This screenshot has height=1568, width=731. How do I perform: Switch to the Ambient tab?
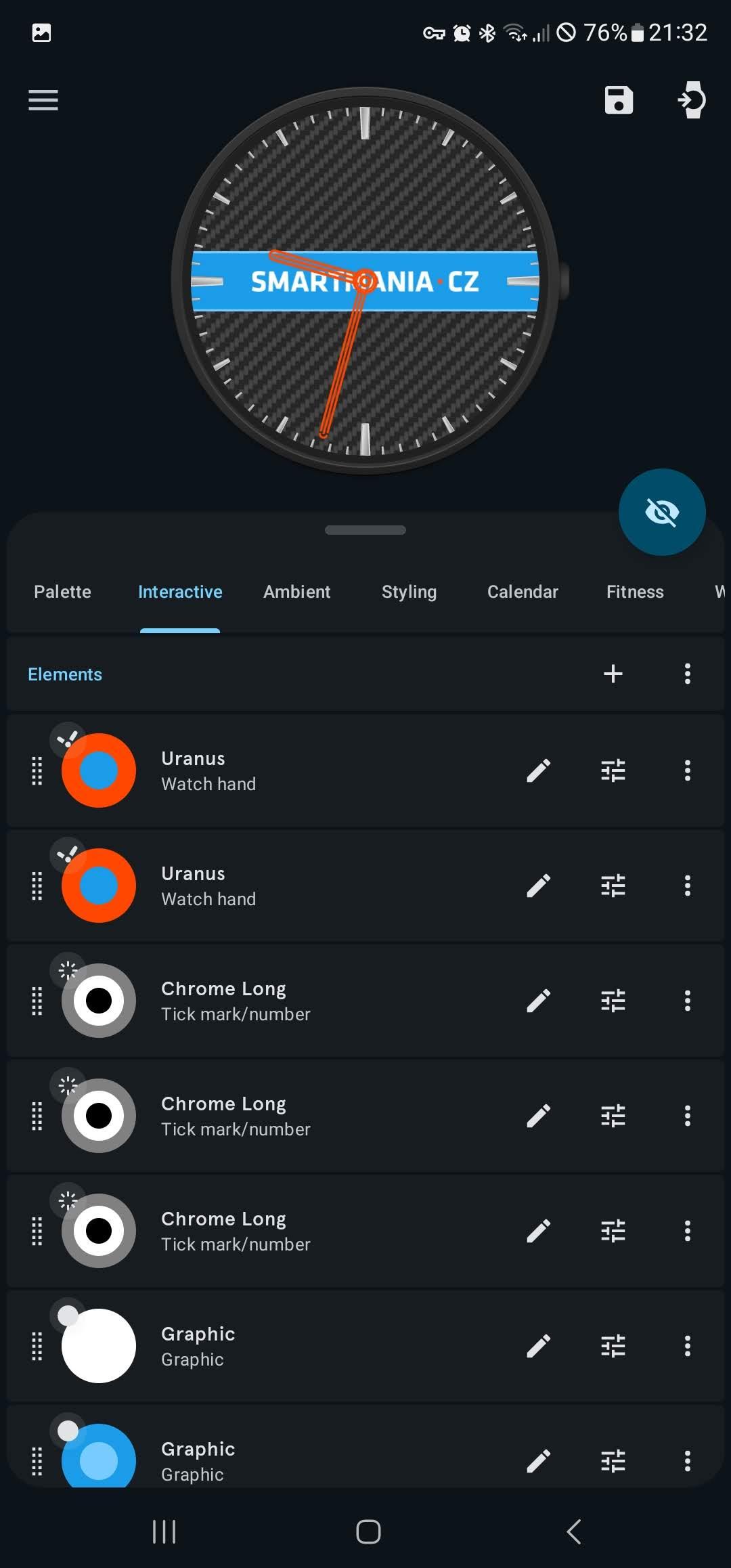[296, 592]
